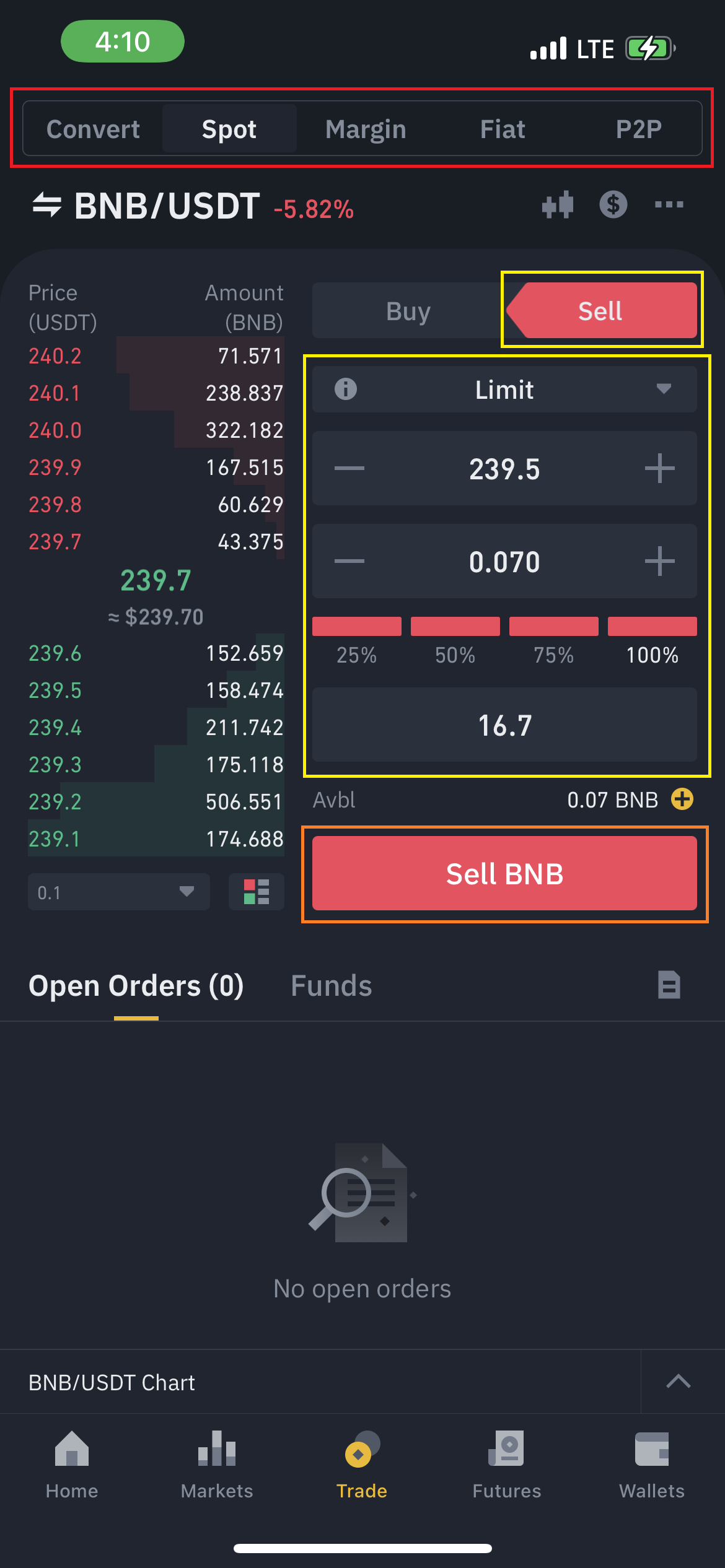The height and width of the screenshot is (1568, 725).
Task: Tap the Sell BNB button
Action: coord(504,873)
